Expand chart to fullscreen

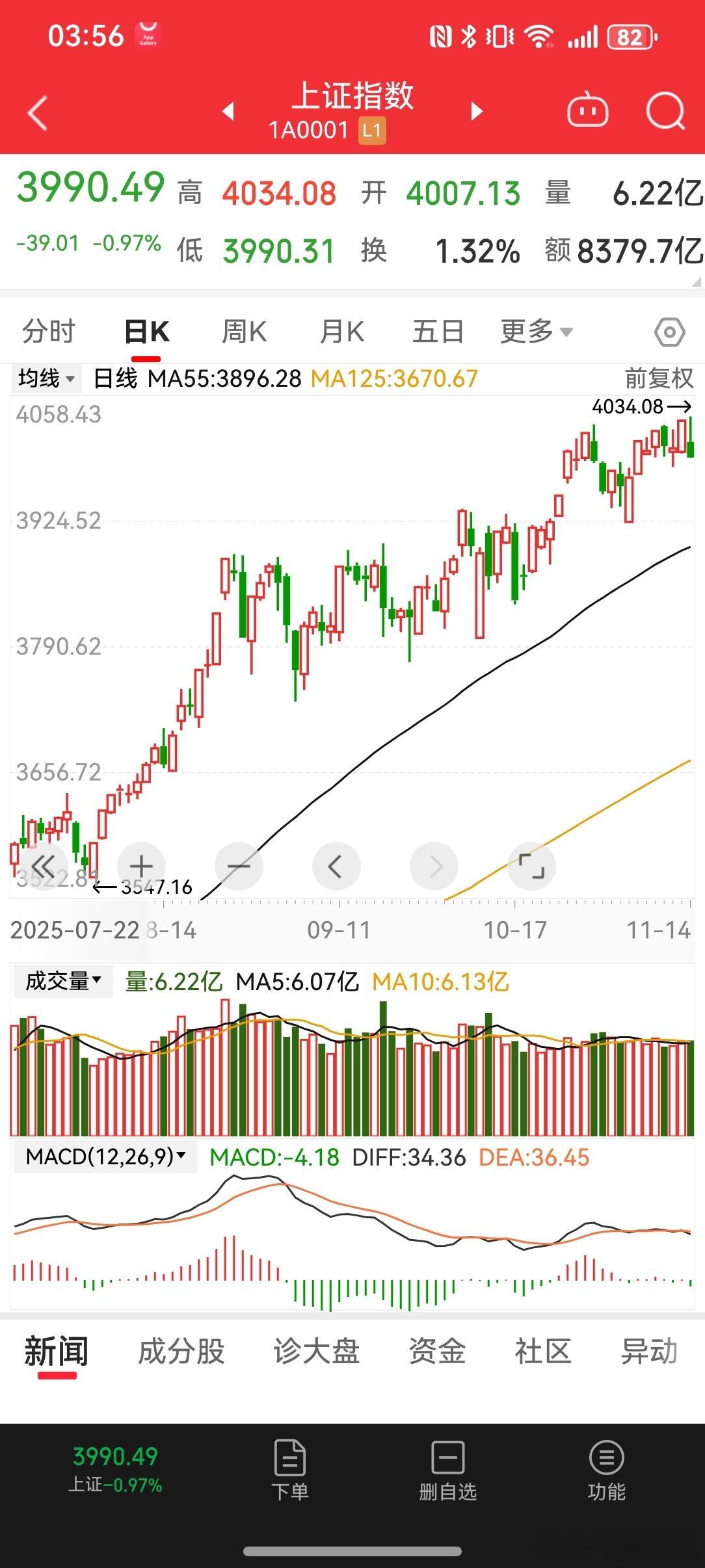(532, 865)
